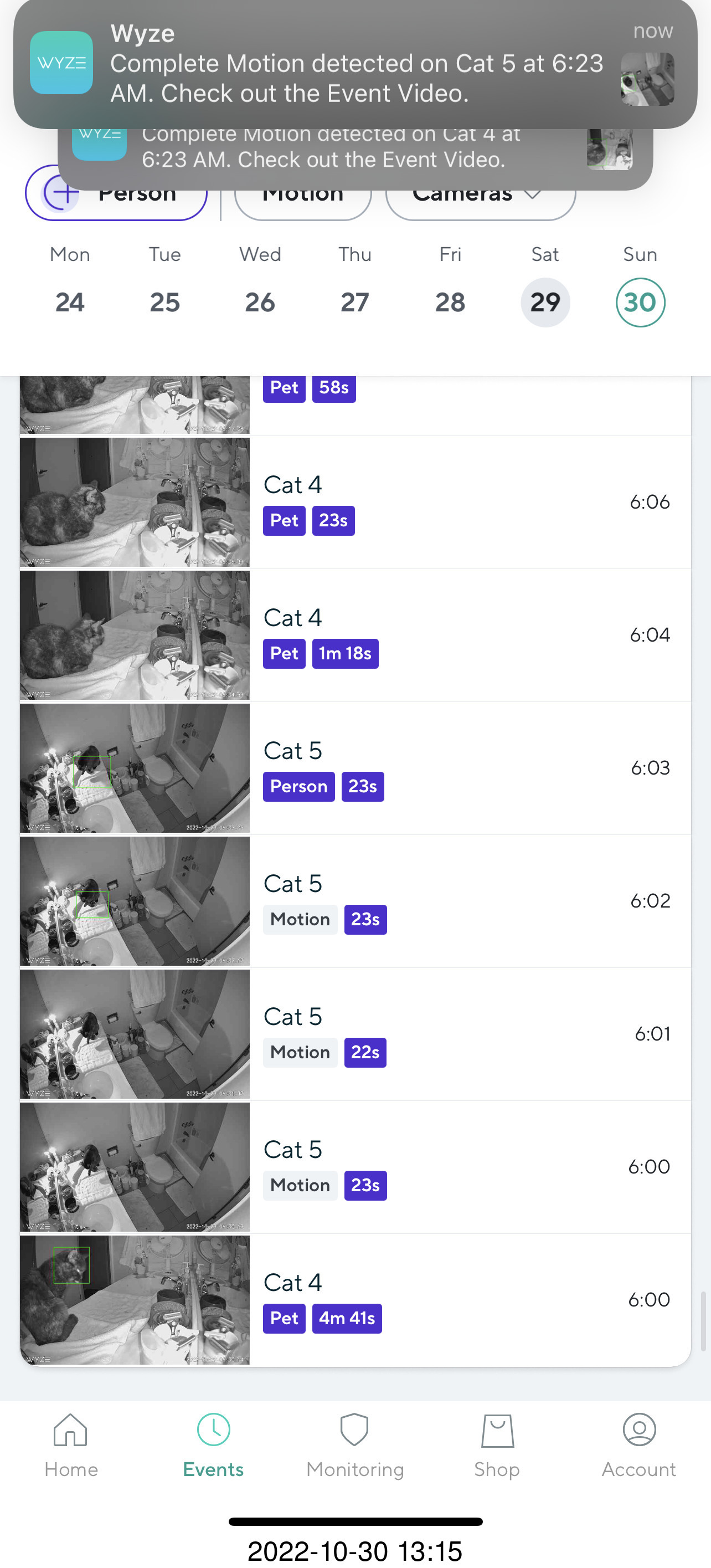Select Monday 24 in the calendar
Viewport: 711px width, 1568px height.
70,302
